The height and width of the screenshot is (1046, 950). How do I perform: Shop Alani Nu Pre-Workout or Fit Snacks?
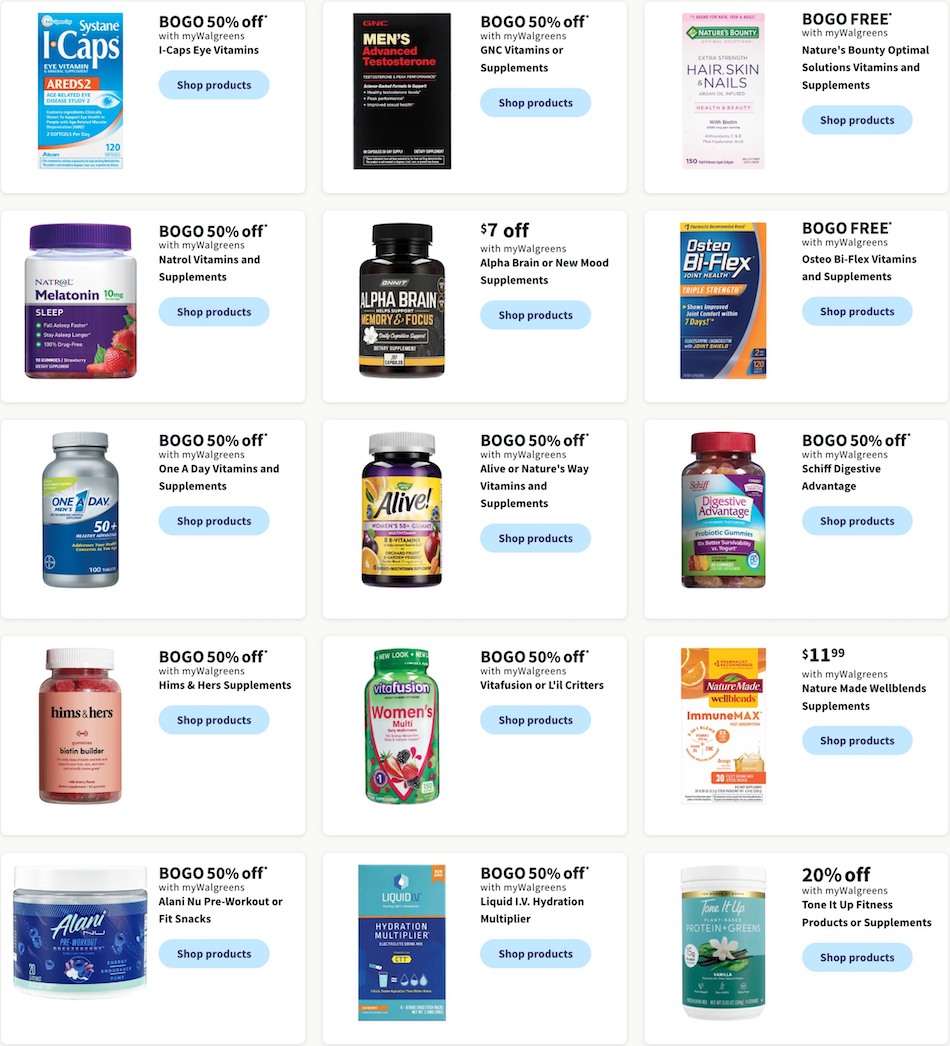(x=214, y=954)
